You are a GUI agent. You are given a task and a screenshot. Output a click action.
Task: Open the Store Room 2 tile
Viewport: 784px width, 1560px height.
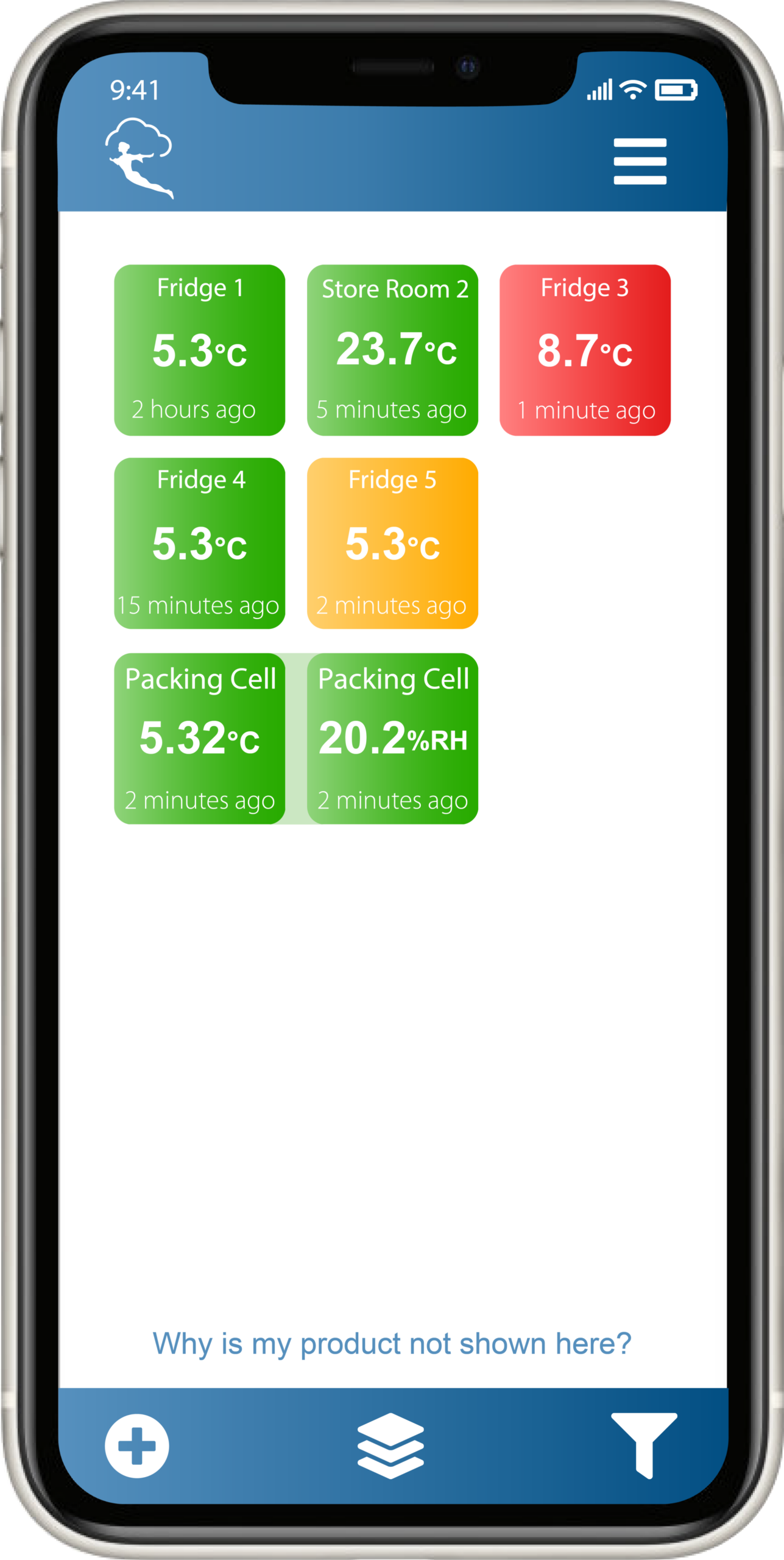392,350
